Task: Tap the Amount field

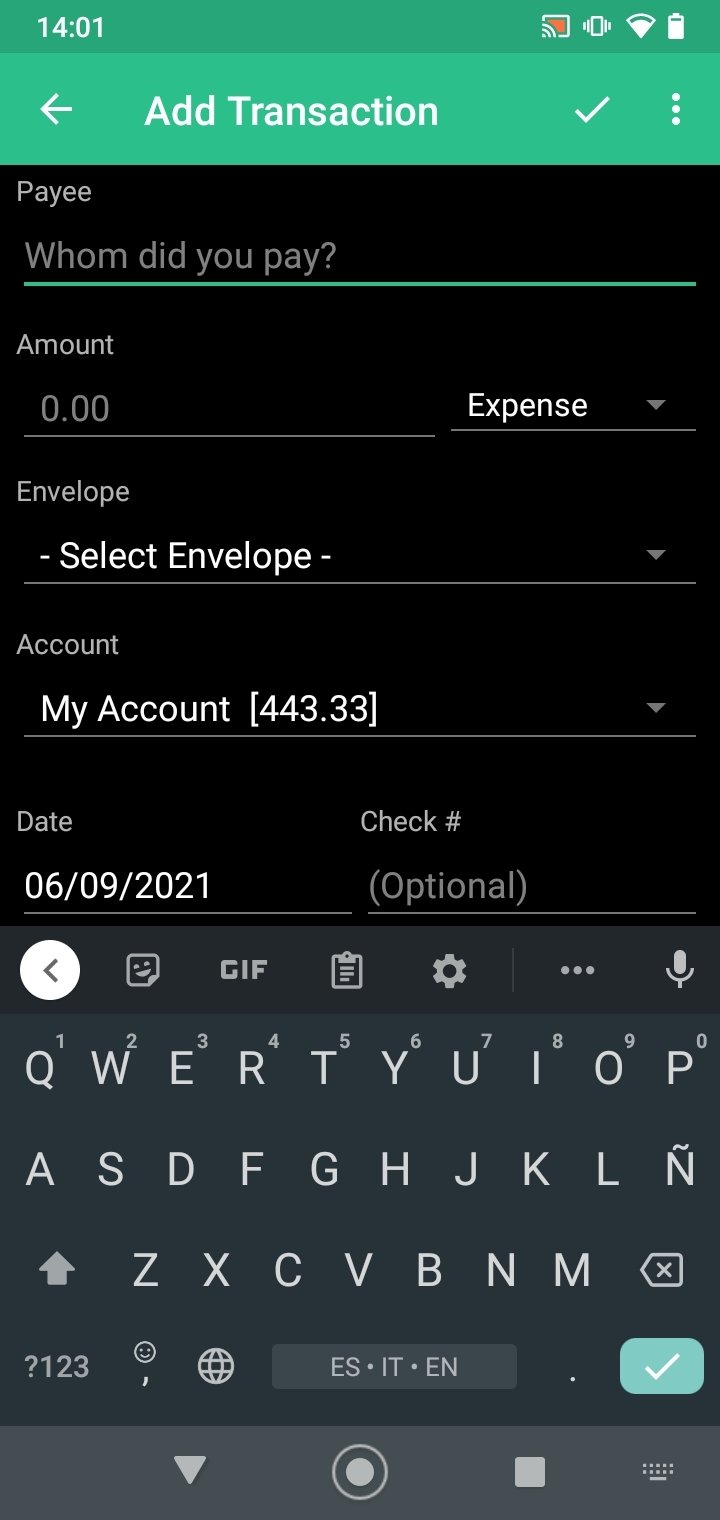Action: 229,409
